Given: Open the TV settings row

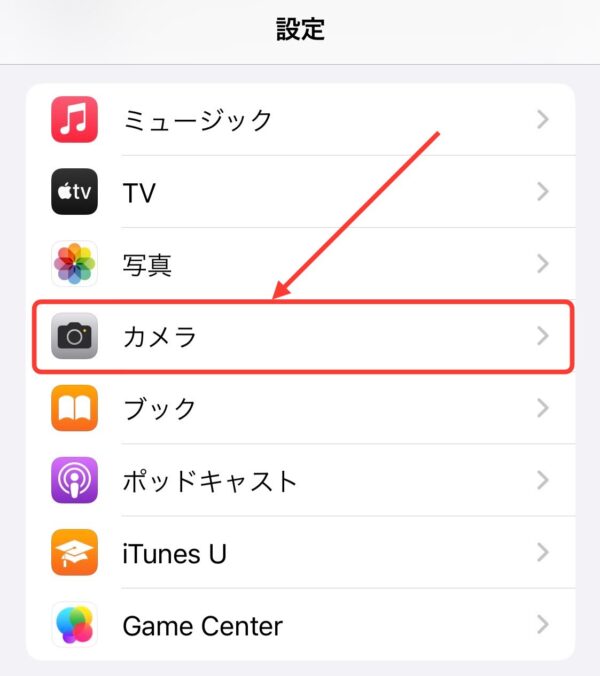Looking at the screenshot, I should [x=300, y=192].
